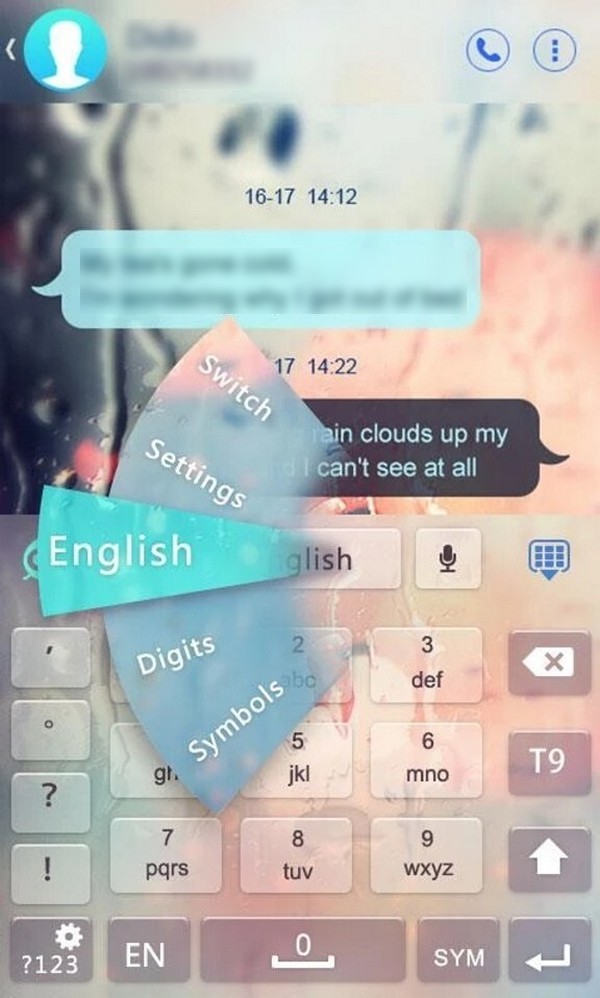Start a call with the phone icon
Viewport: 600px width, 998px height.
click(x=487, y=50)
